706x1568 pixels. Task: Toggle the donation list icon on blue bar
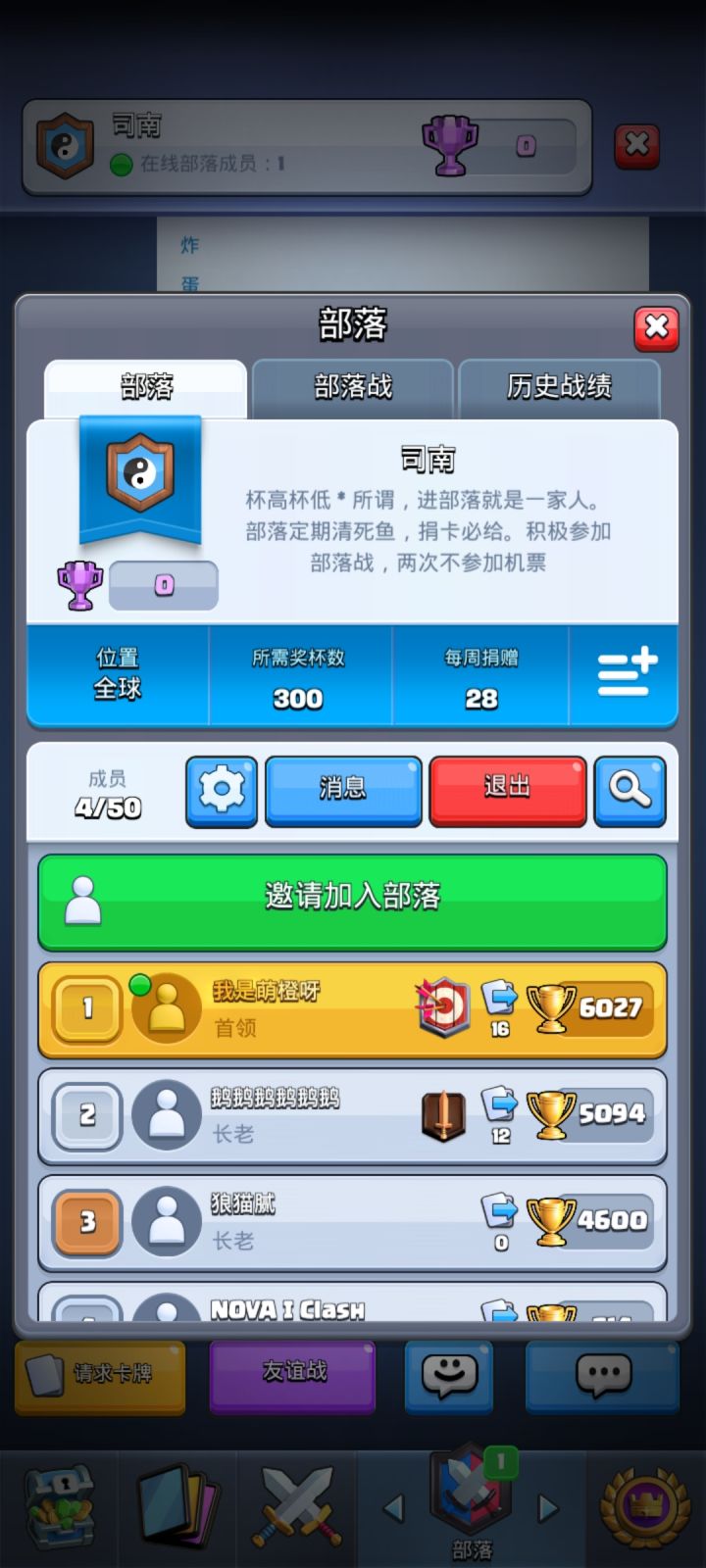(x=624, y=674)
